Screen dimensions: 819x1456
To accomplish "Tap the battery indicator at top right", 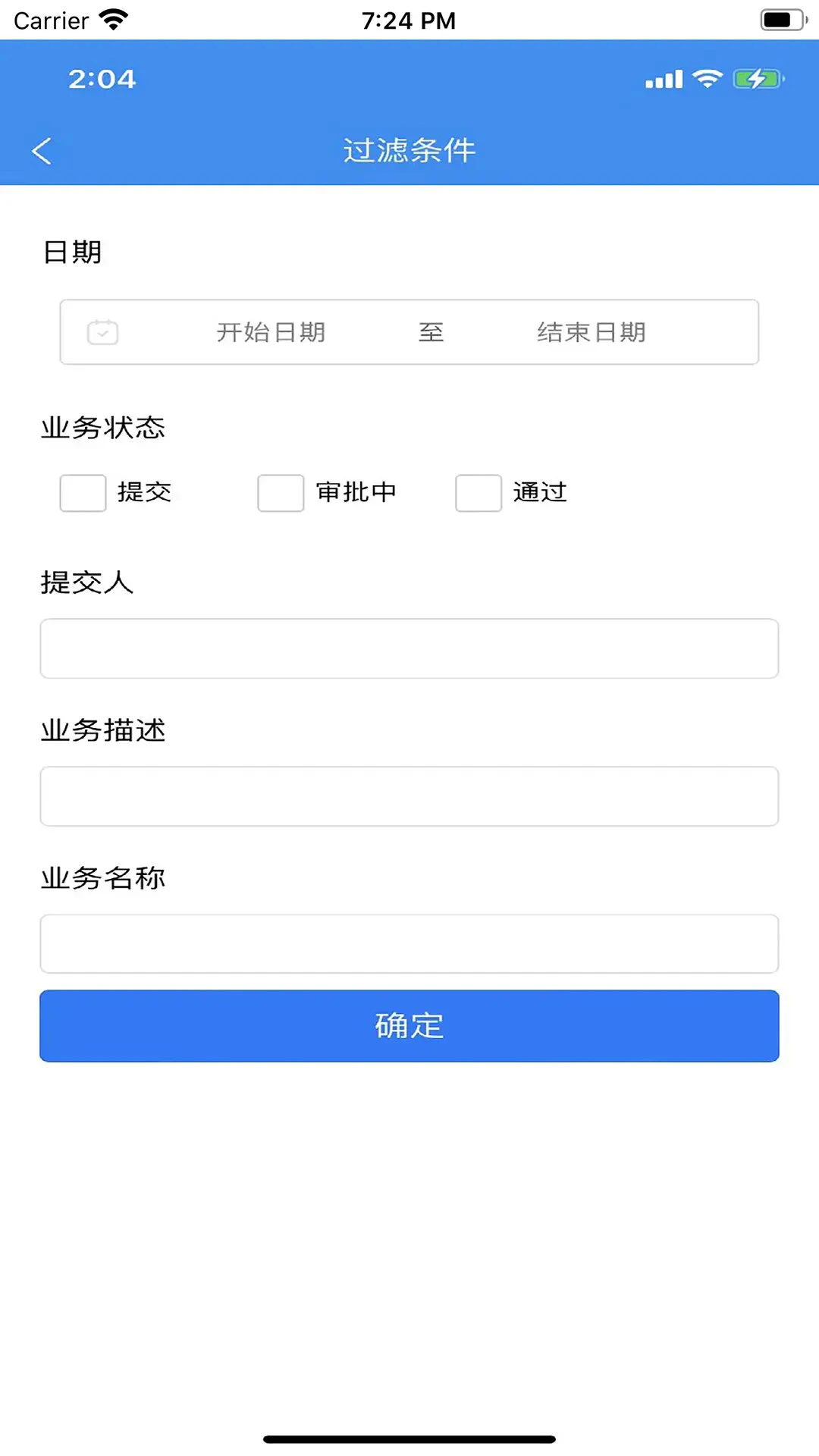I will [x=781, y=20].
